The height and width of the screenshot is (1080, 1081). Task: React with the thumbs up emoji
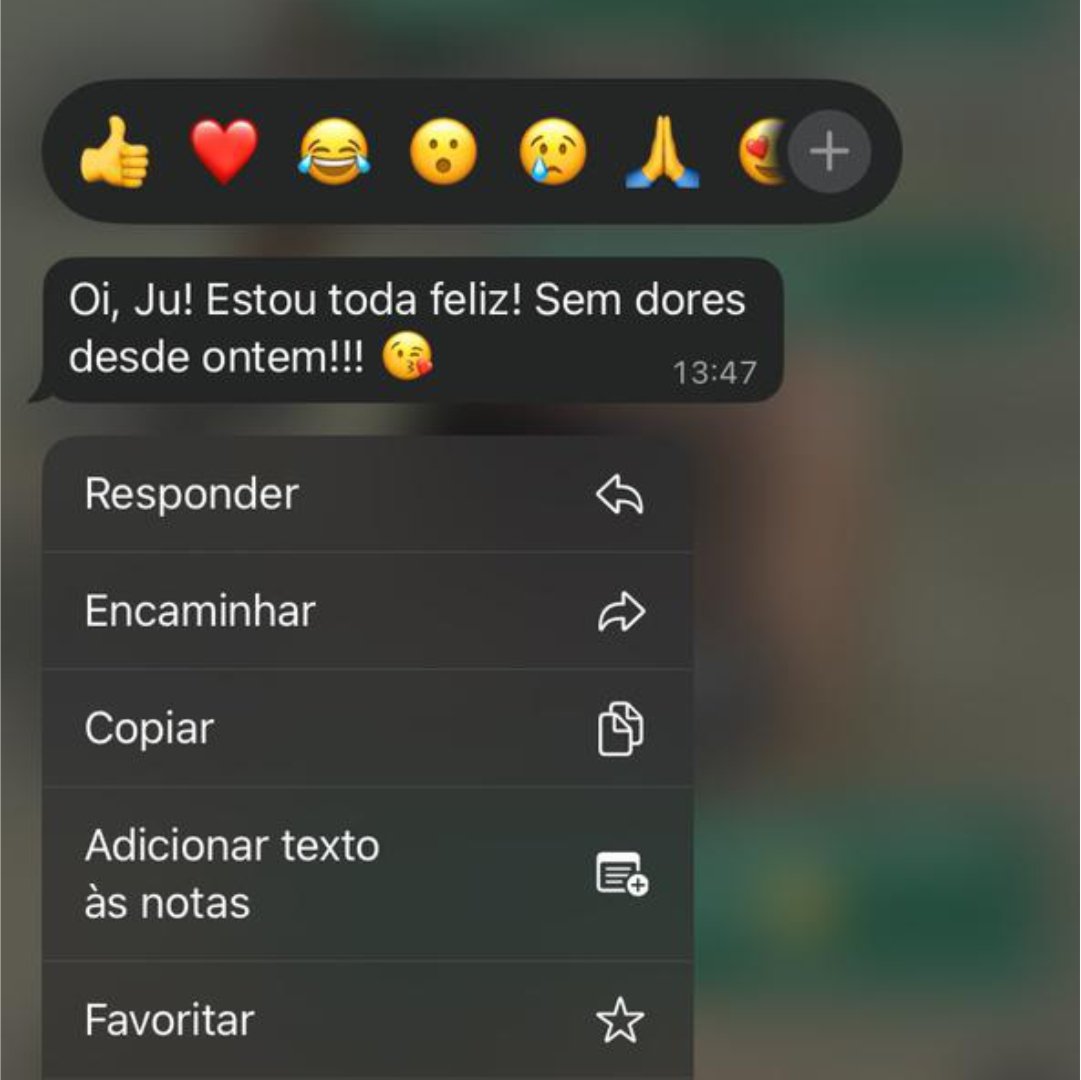point(115,152)
